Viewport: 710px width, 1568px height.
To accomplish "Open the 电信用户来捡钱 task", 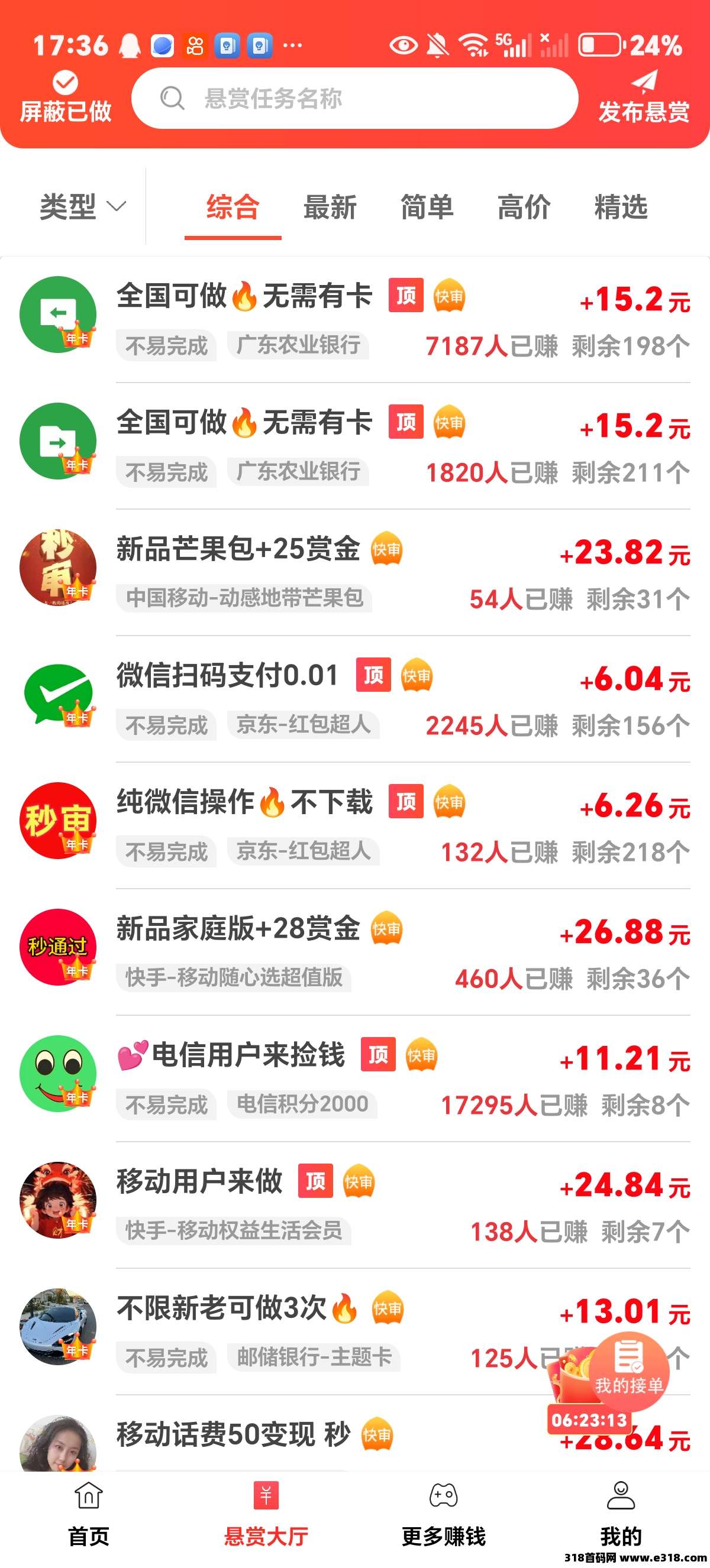I will pyautogui.click(x=355, y=1079).
